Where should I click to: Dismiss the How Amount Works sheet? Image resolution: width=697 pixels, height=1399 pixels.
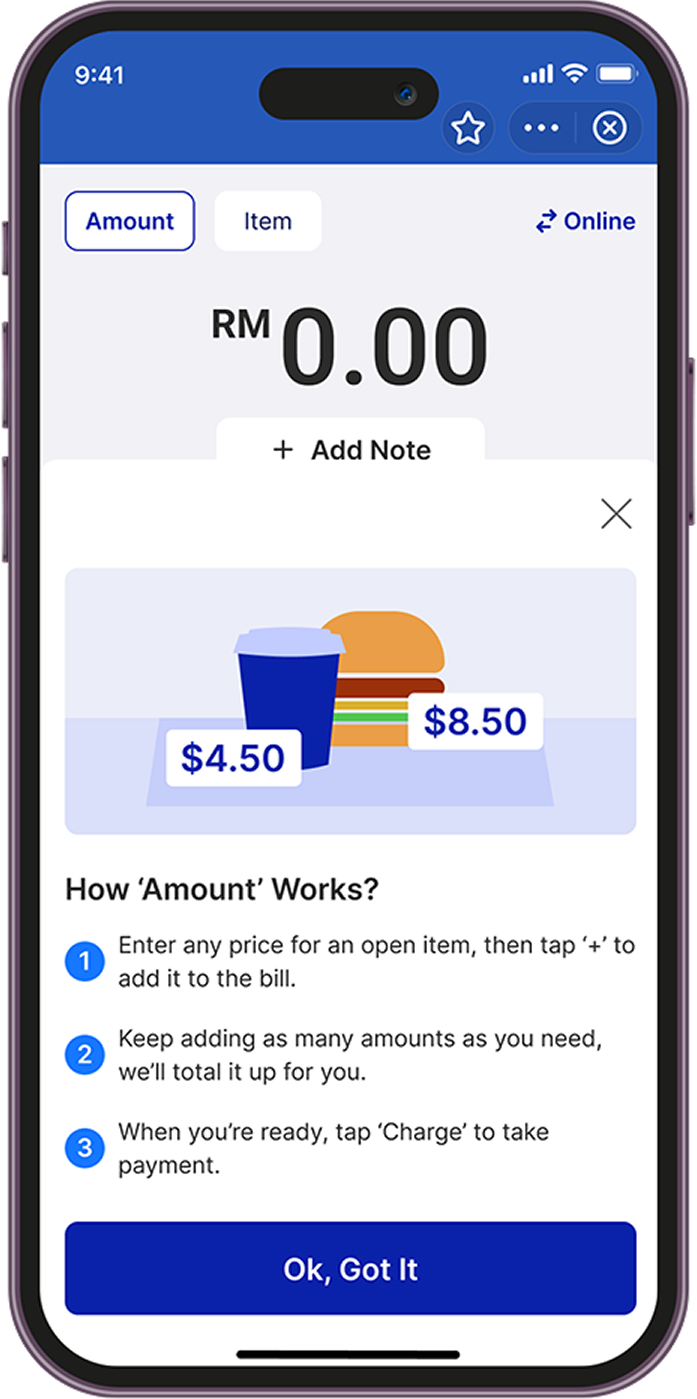616,514
